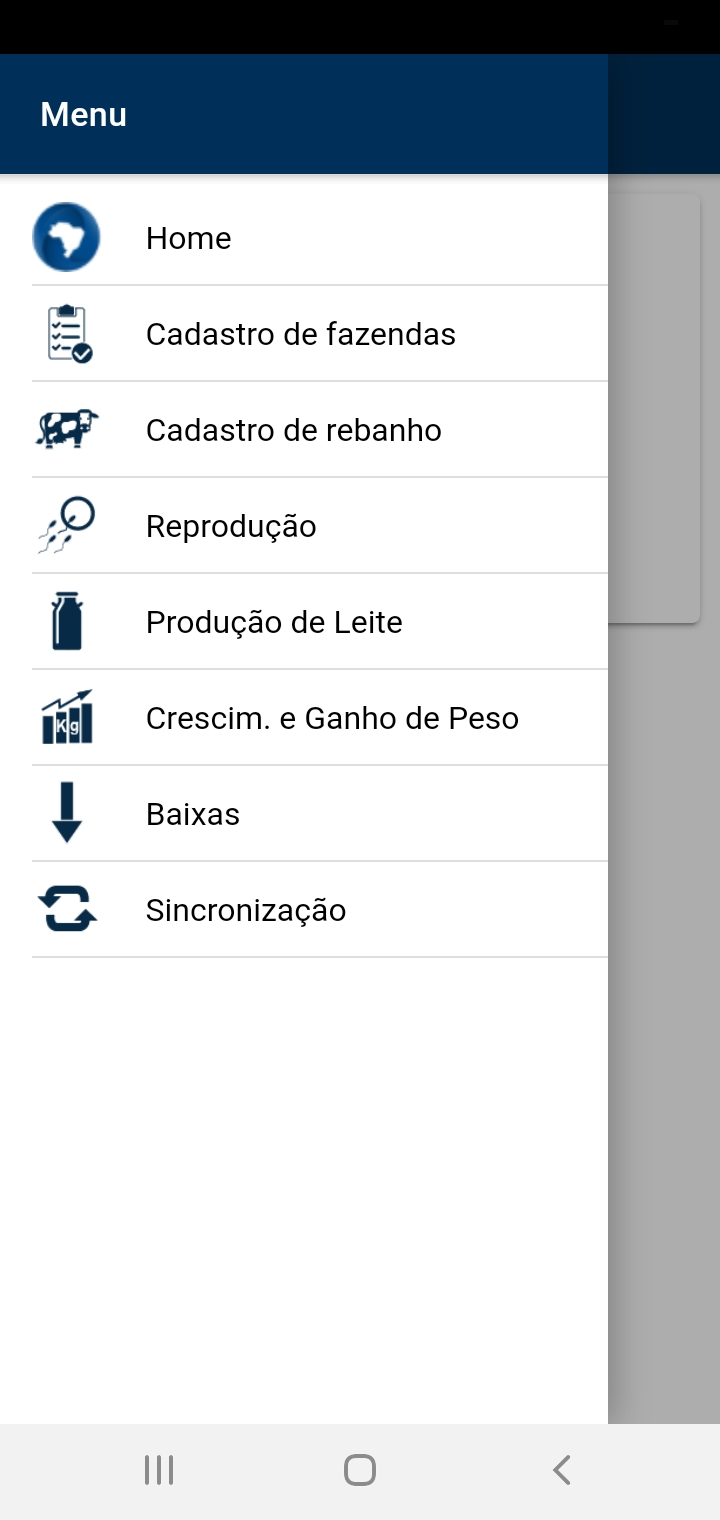Select Cadastro de rebanho

pos(304,430)
